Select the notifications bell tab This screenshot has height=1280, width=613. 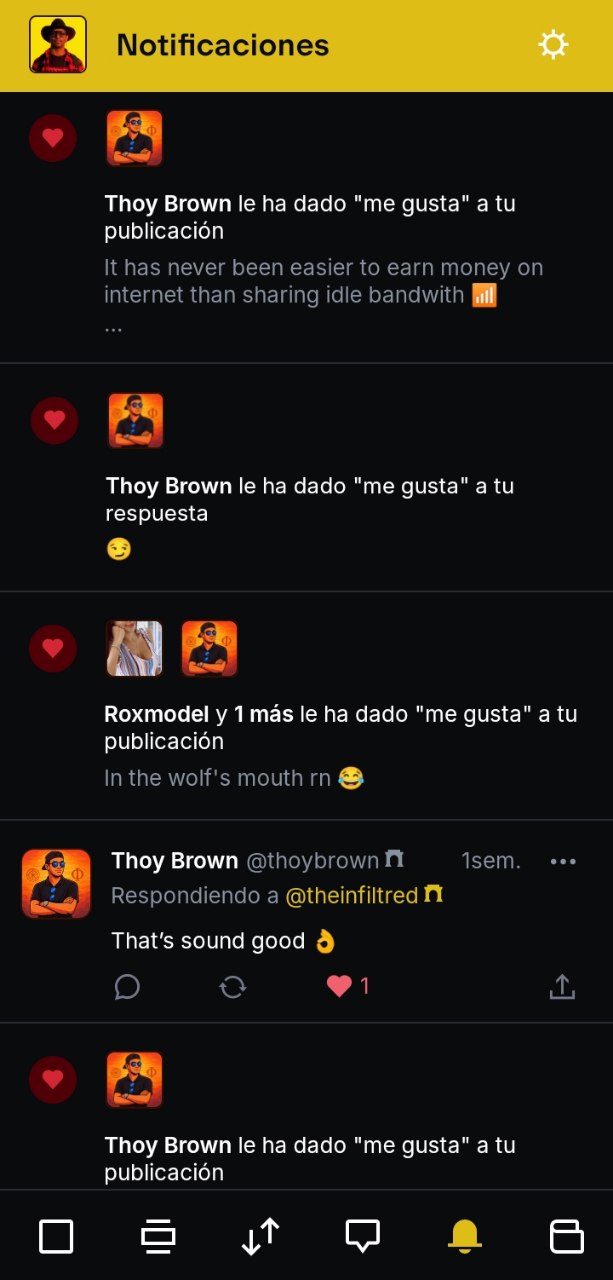(464, 1237)
